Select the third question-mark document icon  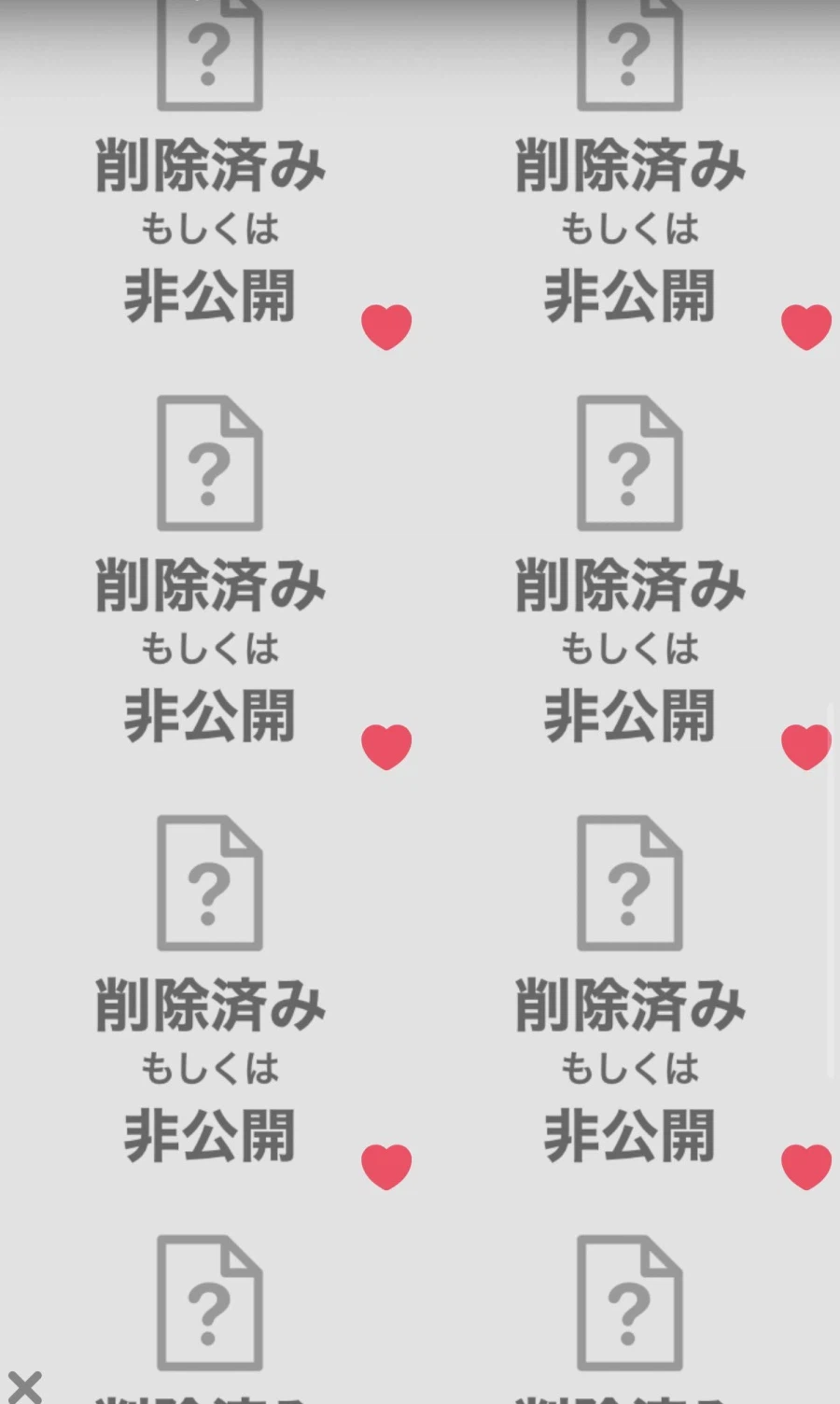(x=208, y=464)
